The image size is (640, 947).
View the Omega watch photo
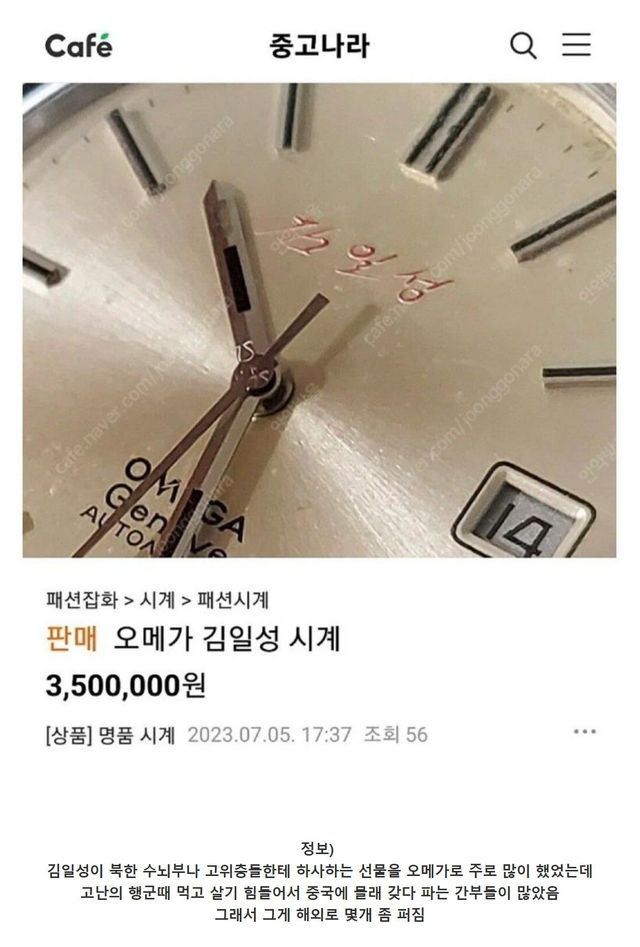(319, 320)
